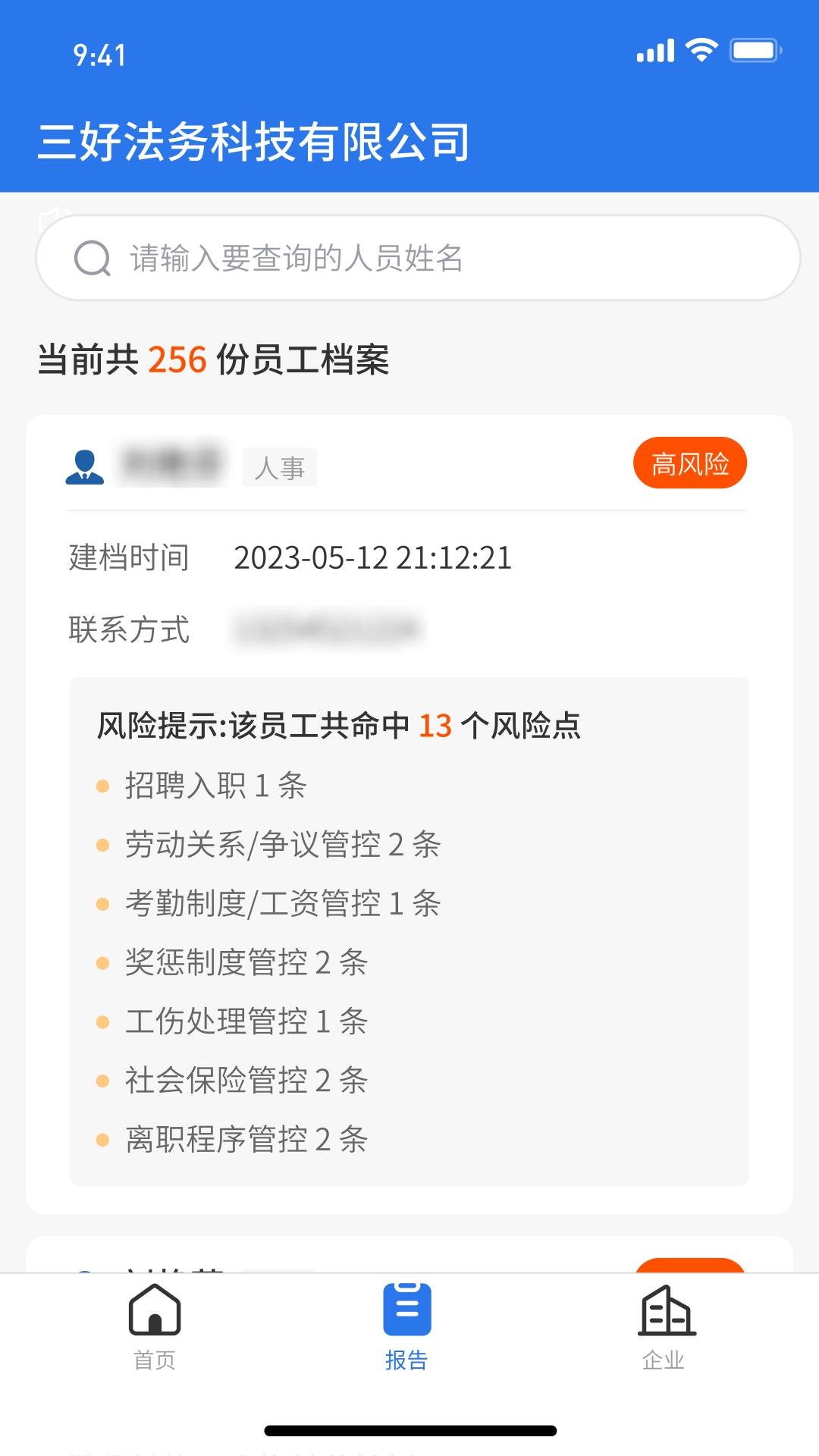The width and height of the screenshot is (819, 1456).
Task: Click the 人事 department tag
Action: (x=281, y=468)
